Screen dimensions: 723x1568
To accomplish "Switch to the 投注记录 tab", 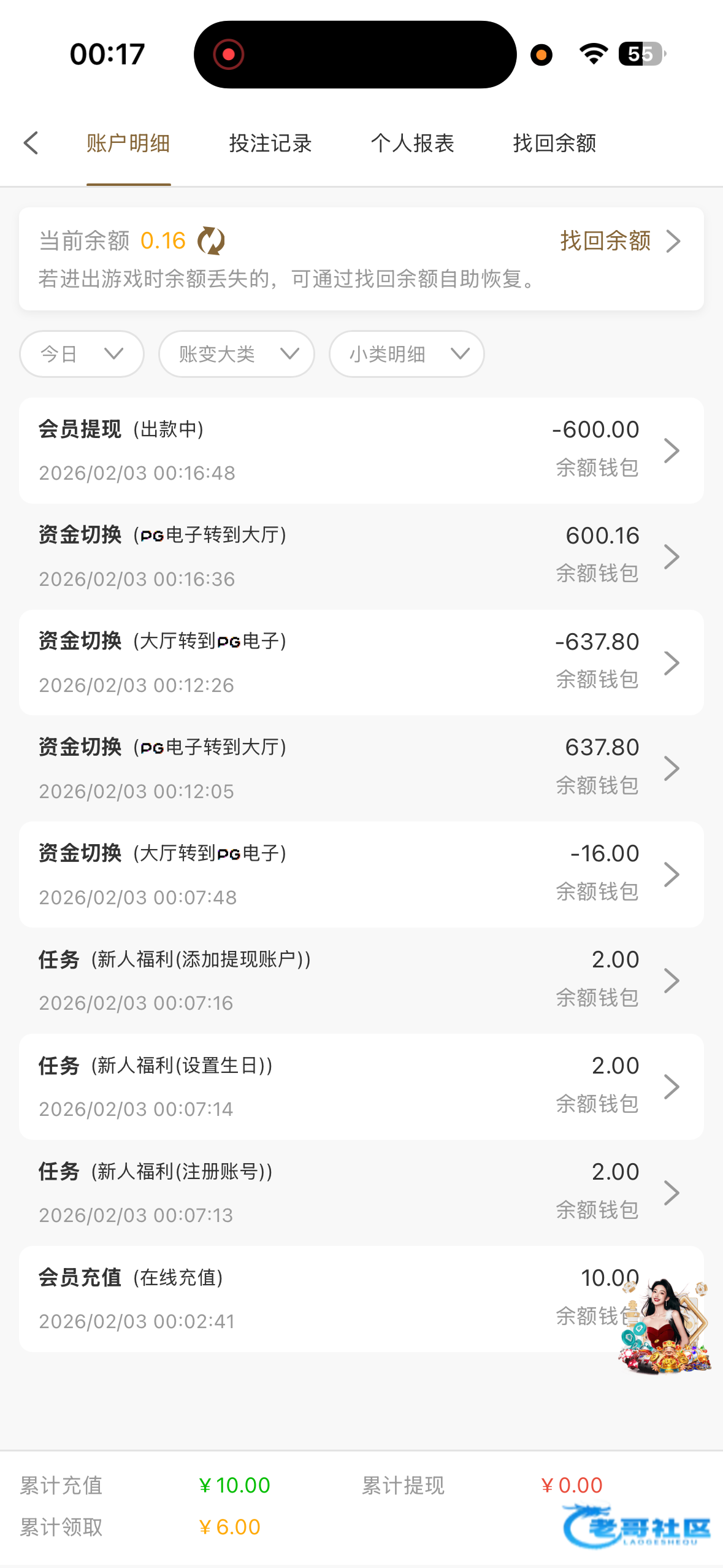I will pos(270,143).
